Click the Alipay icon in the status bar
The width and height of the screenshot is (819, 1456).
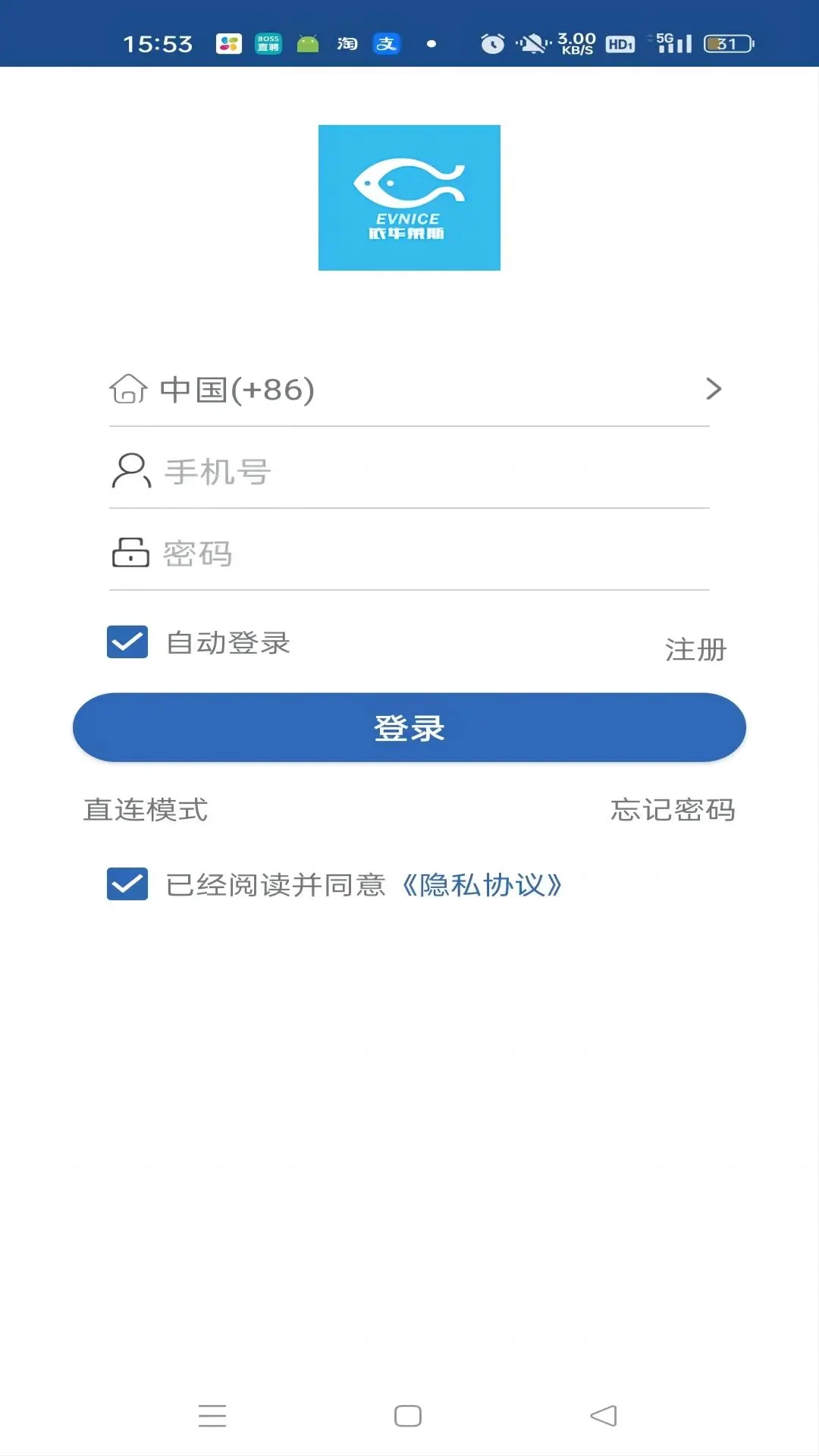pyautogui.click(x=387, y=43)
